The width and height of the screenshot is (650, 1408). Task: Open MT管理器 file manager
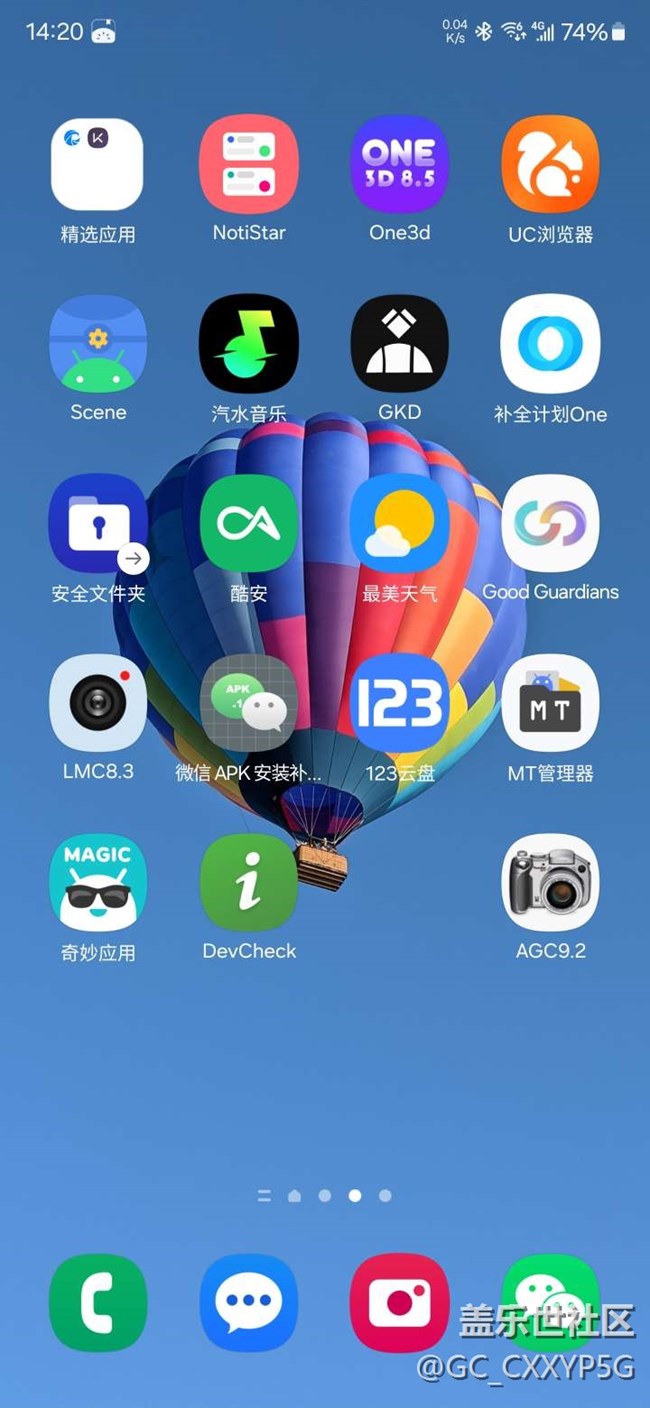[x=550, y=703]
